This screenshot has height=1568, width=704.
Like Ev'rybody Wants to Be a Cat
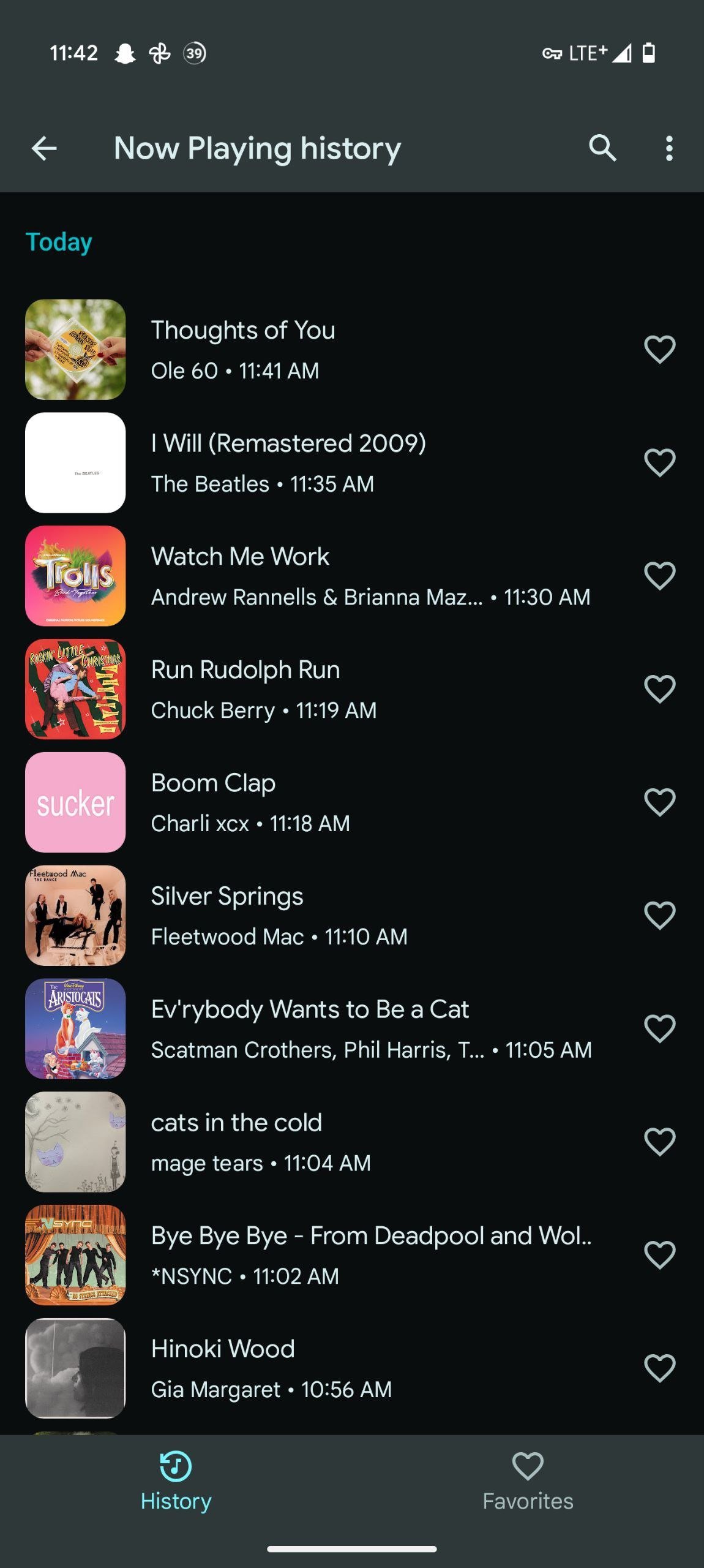point(659,1029)
